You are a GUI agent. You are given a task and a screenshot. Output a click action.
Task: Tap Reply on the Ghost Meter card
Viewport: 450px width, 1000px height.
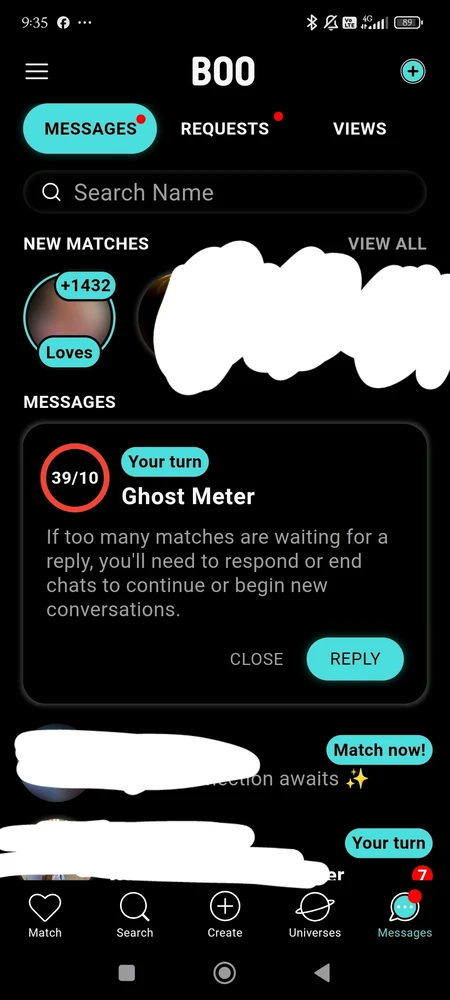tap(355, 659)
